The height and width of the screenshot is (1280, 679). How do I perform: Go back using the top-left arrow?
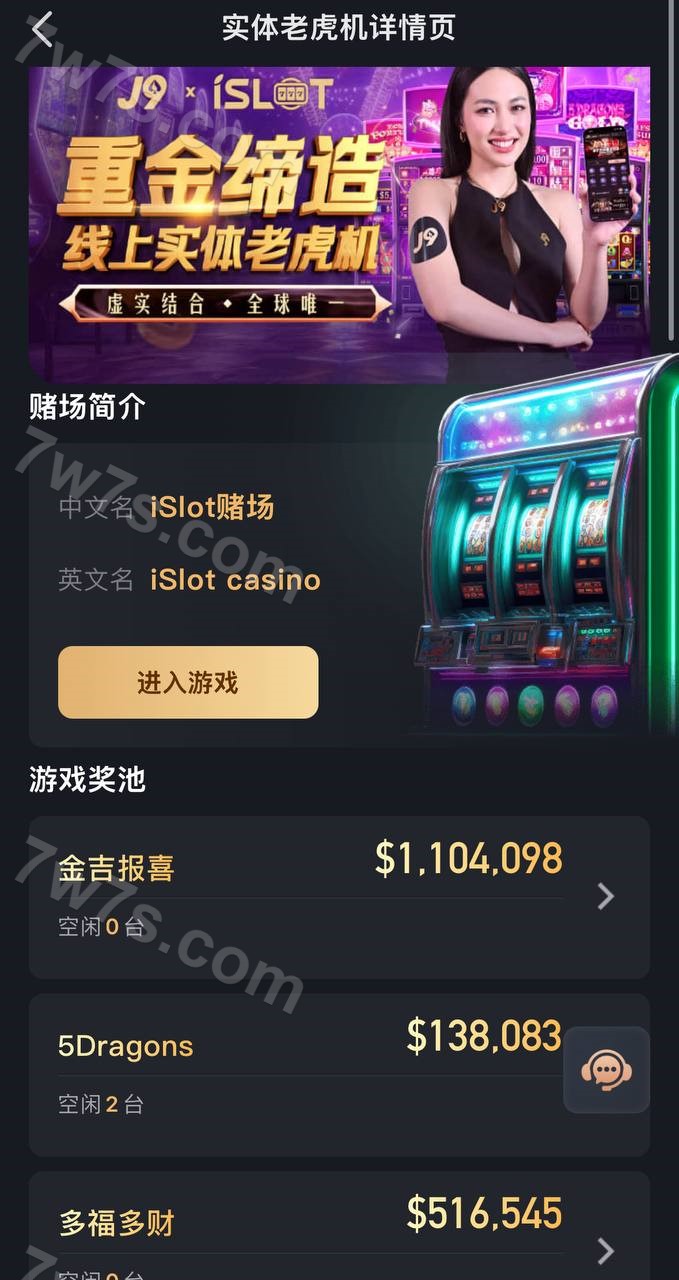(41, 29)
